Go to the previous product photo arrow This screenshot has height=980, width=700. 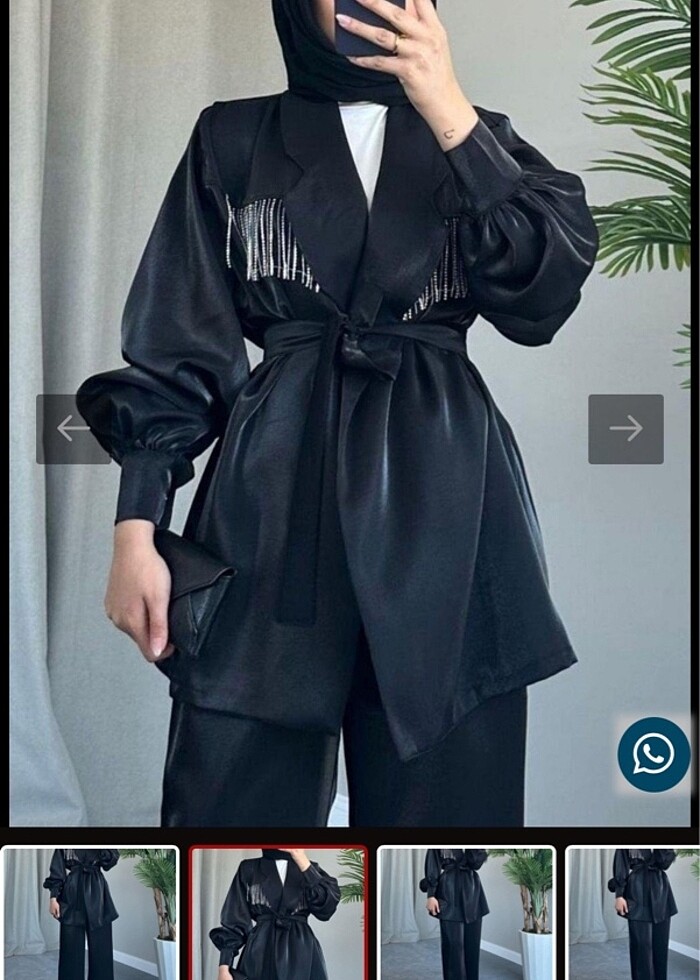click(73, 429)
